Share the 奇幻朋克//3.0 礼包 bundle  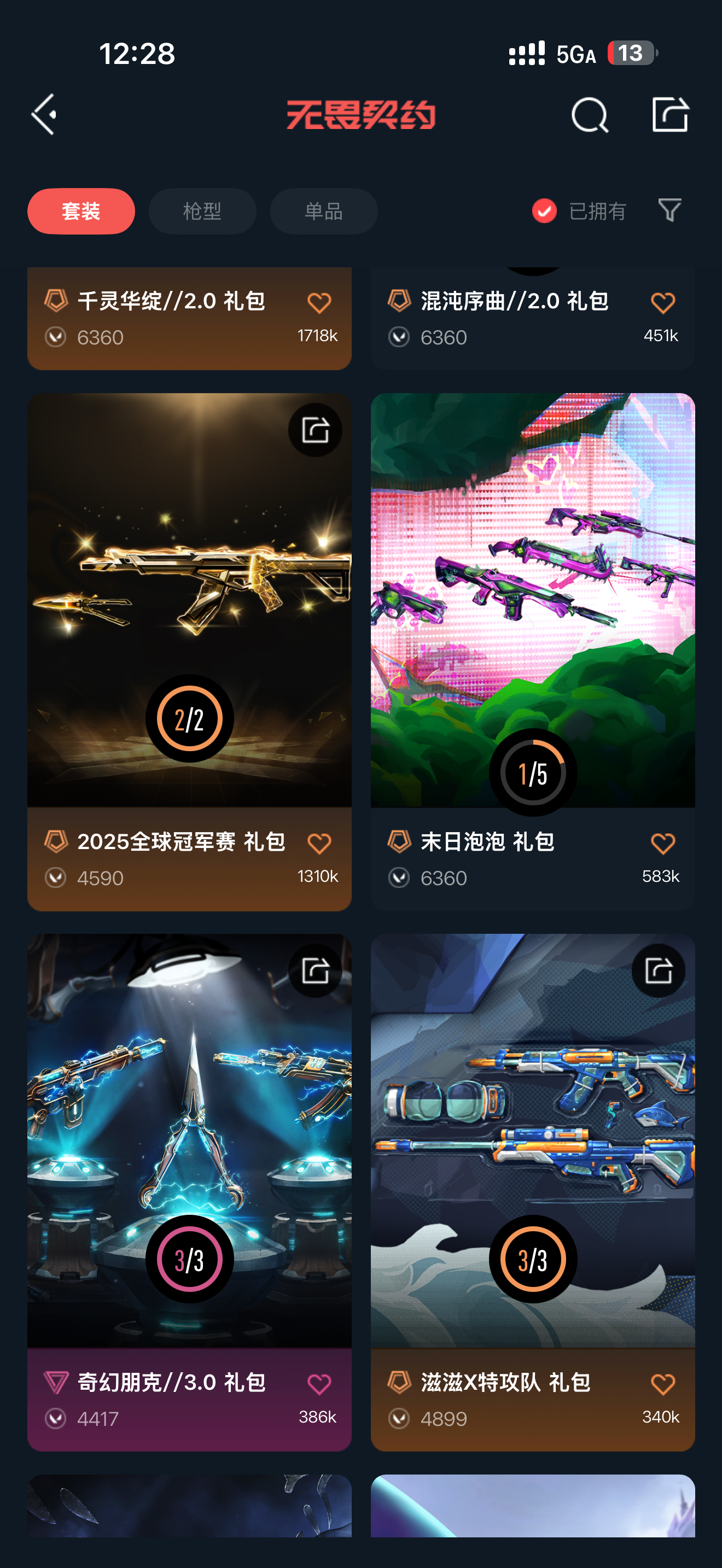click(x=315, y=971)
